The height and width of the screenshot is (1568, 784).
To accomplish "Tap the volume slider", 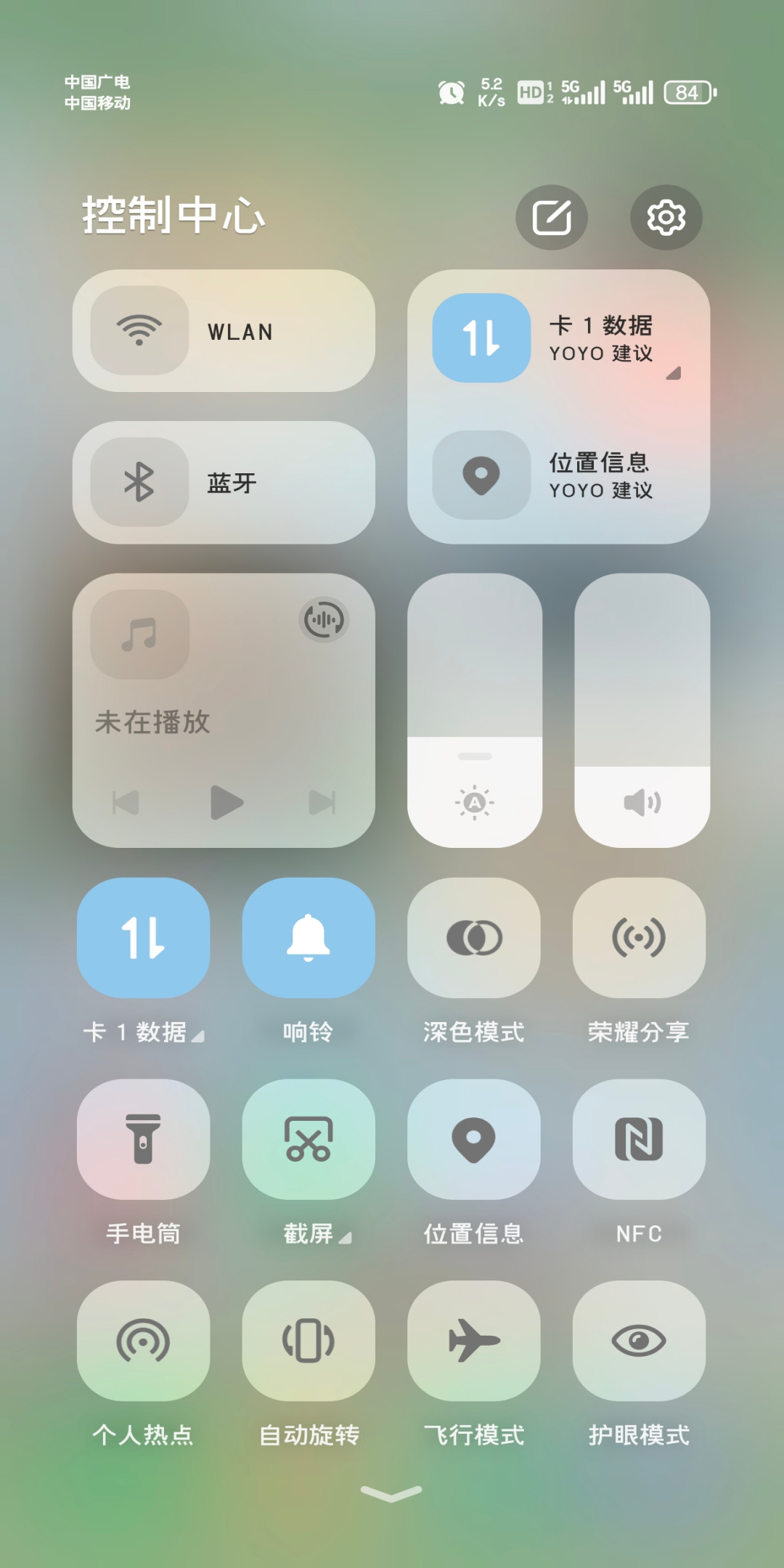I will [642, 802].
